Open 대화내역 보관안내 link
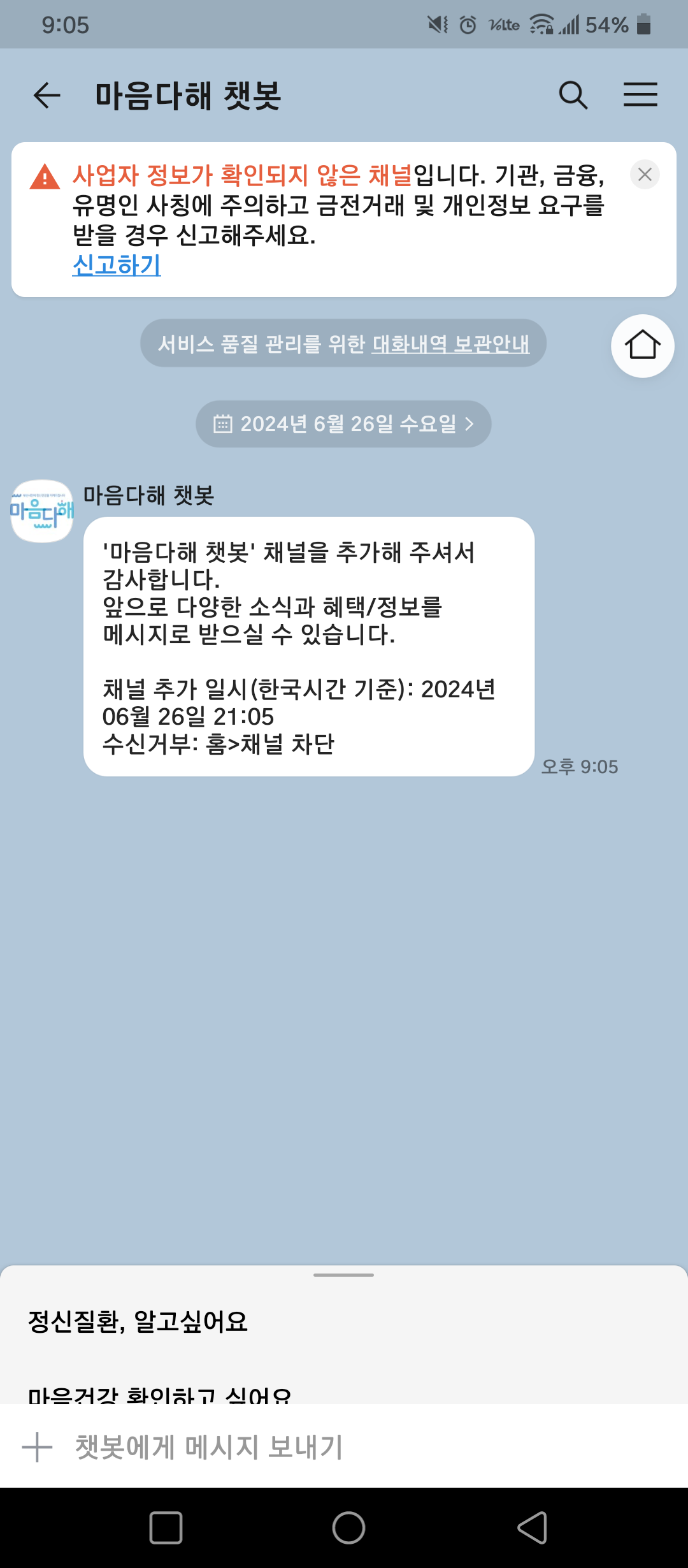This screenshot has height=1568, width=688. pyautogui.click(x=450, y=344)
